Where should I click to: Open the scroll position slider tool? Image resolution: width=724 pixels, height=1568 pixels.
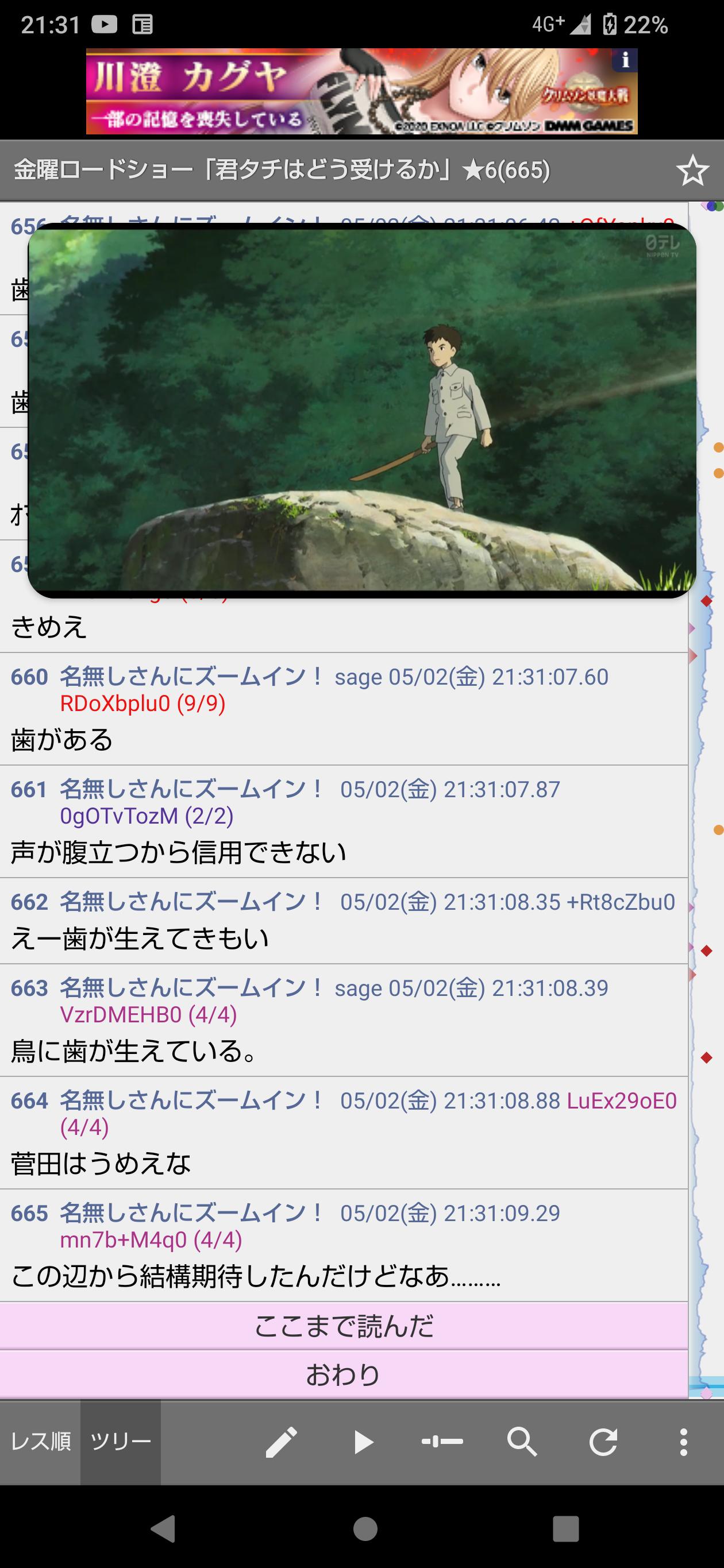(x=442, y=1442)
